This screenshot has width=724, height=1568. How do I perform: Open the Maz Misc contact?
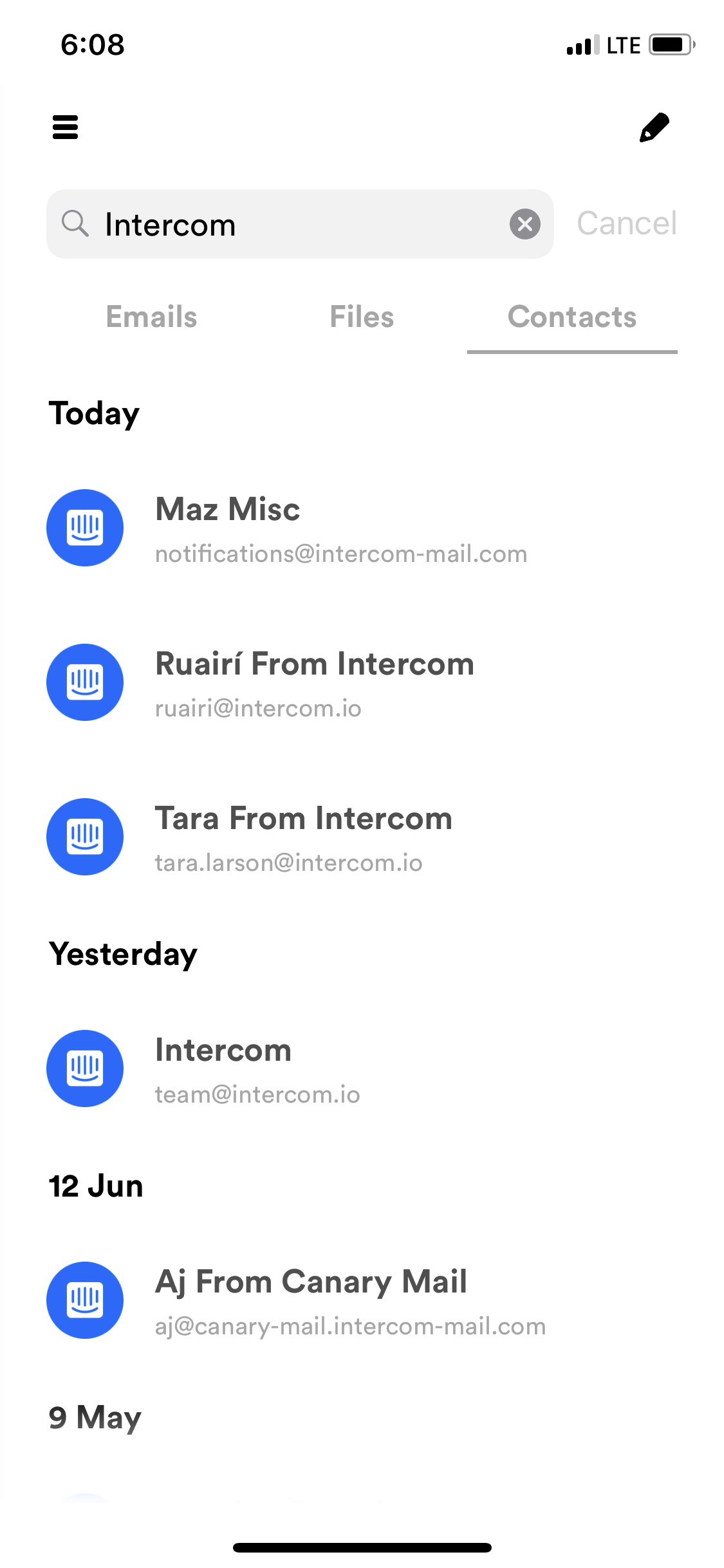coord(341,528)
